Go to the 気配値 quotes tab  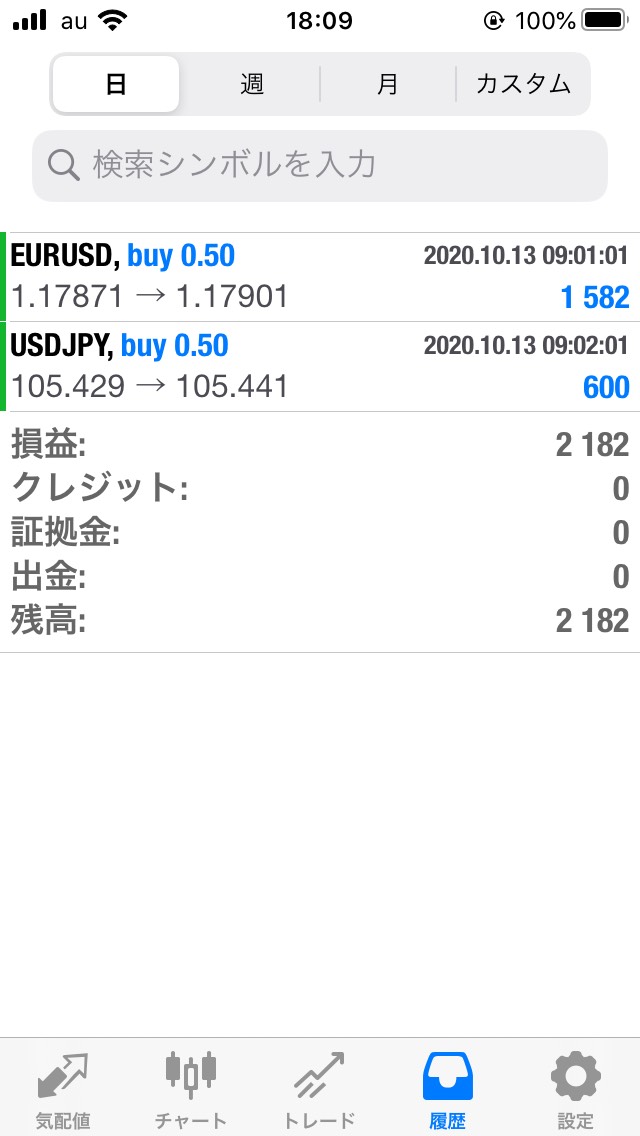(62, 1088)
